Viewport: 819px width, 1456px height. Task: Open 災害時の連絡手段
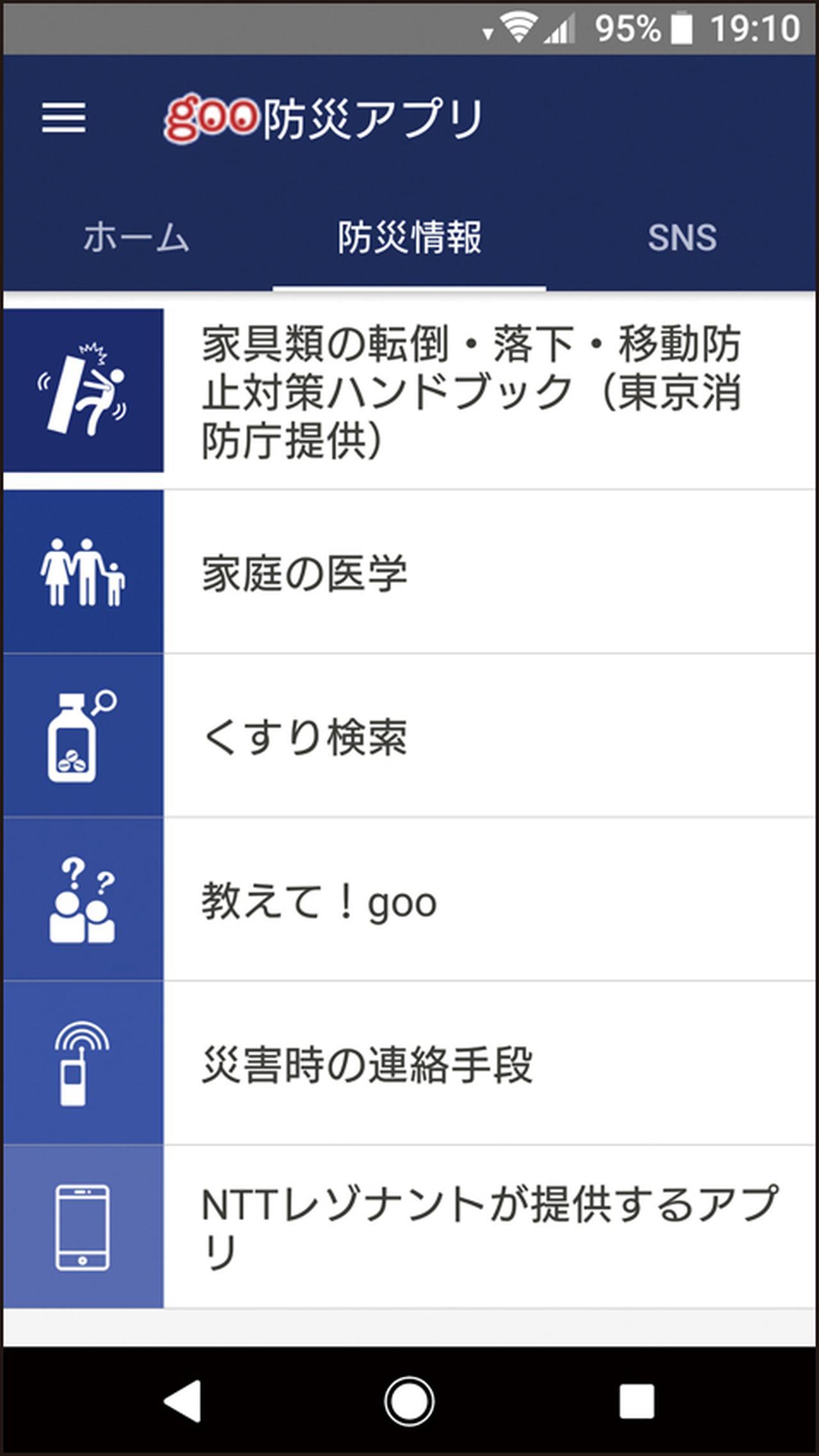pyautogui.click(x=409, y=1063)
